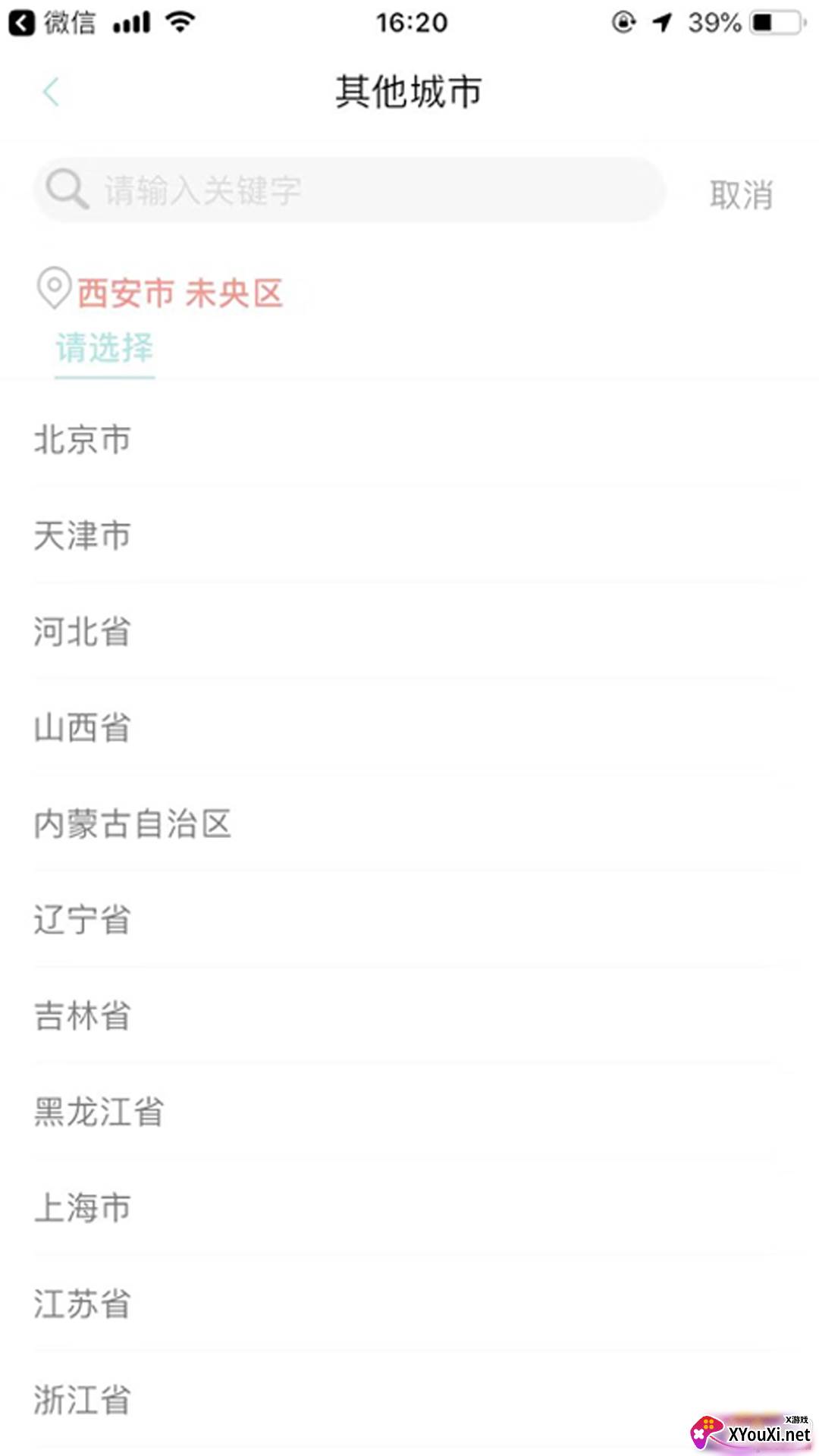Viewport: 819px width, 1456px height.
Task: Select 内蒙古自治区
Action: [x=409, y=824]
